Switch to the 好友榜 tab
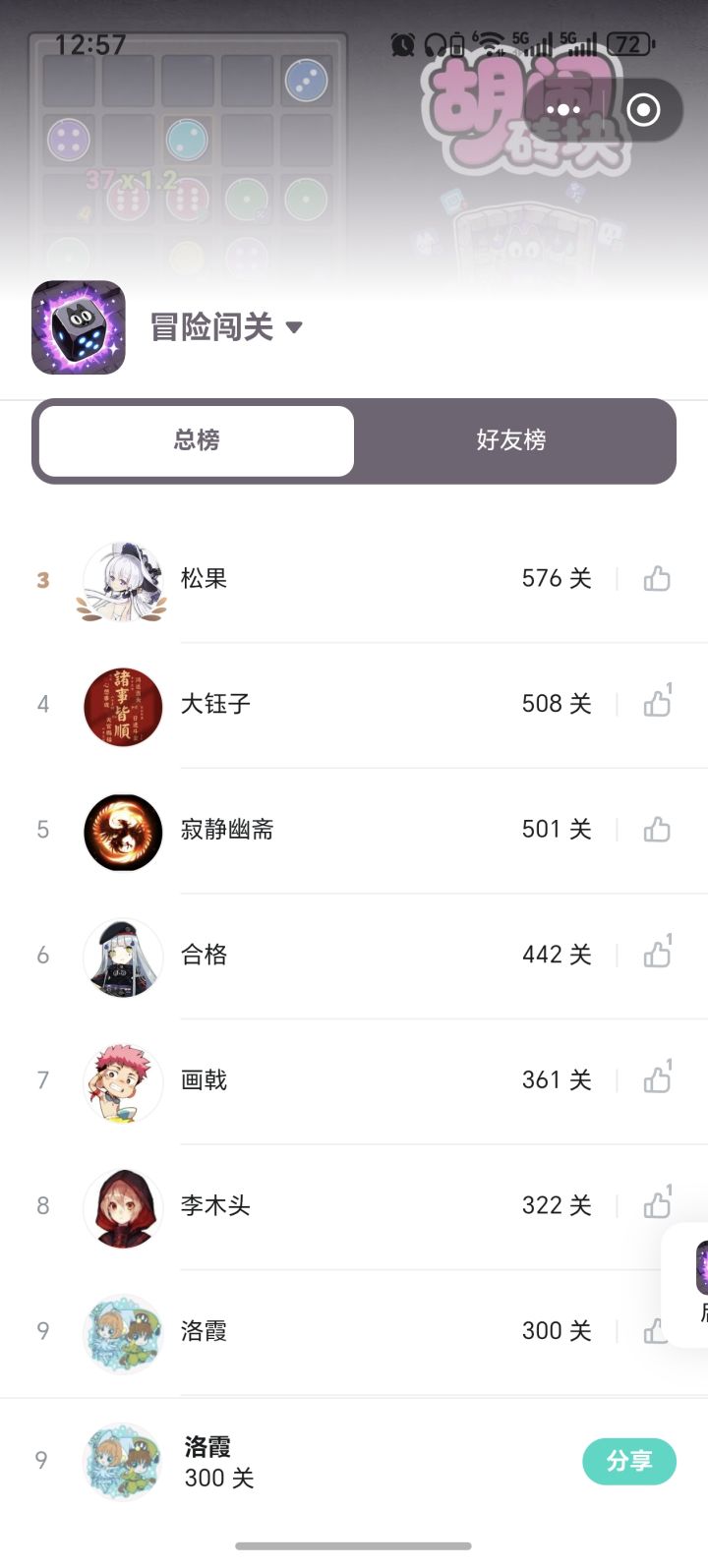708x1568 pixels. click(510, 440)
